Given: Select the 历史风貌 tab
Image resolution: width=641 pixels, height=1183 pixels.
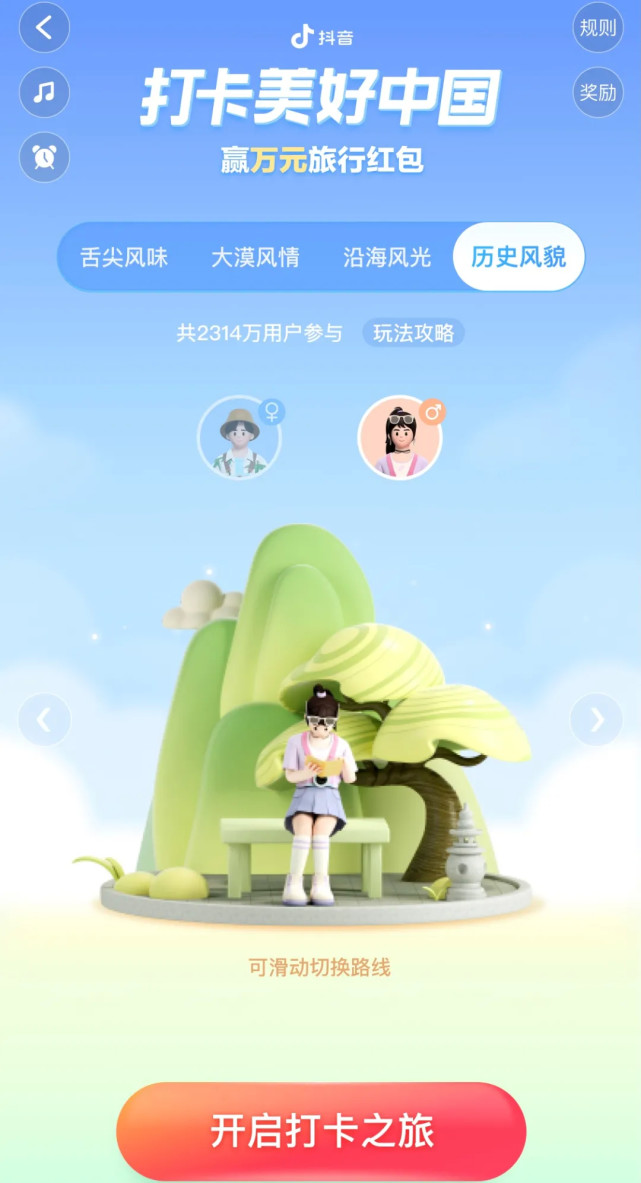Looking at the screenshot, I should click(x=518, y=257).
